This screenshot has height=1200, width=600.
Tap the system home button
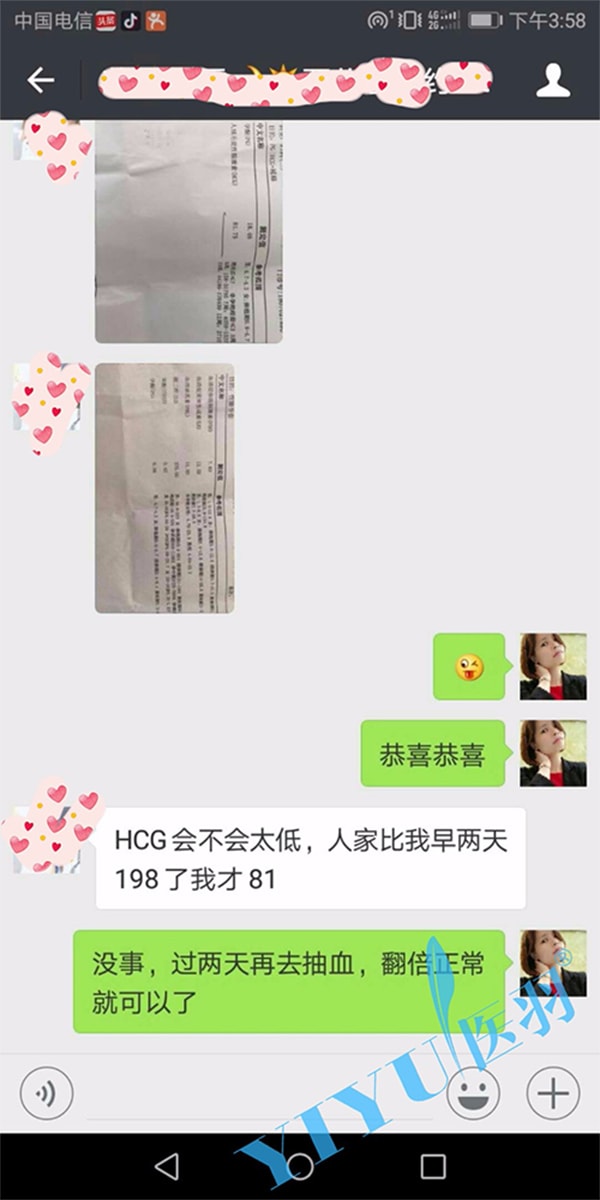pyautogui.click(x=300, y=1166)
